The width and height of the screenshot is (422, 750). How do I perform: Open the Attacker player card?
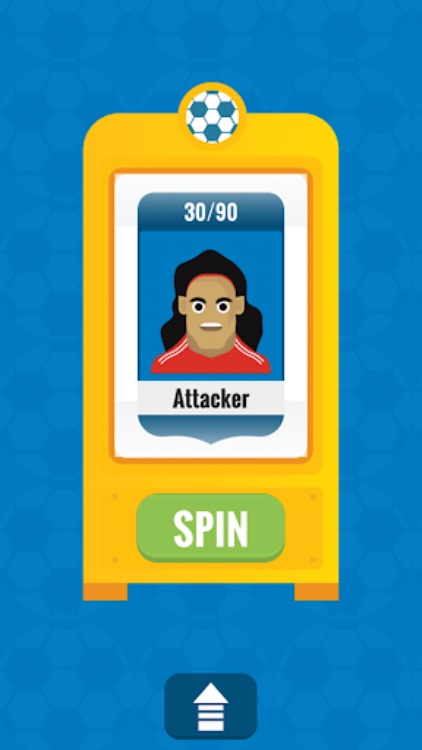click(211, 318)
